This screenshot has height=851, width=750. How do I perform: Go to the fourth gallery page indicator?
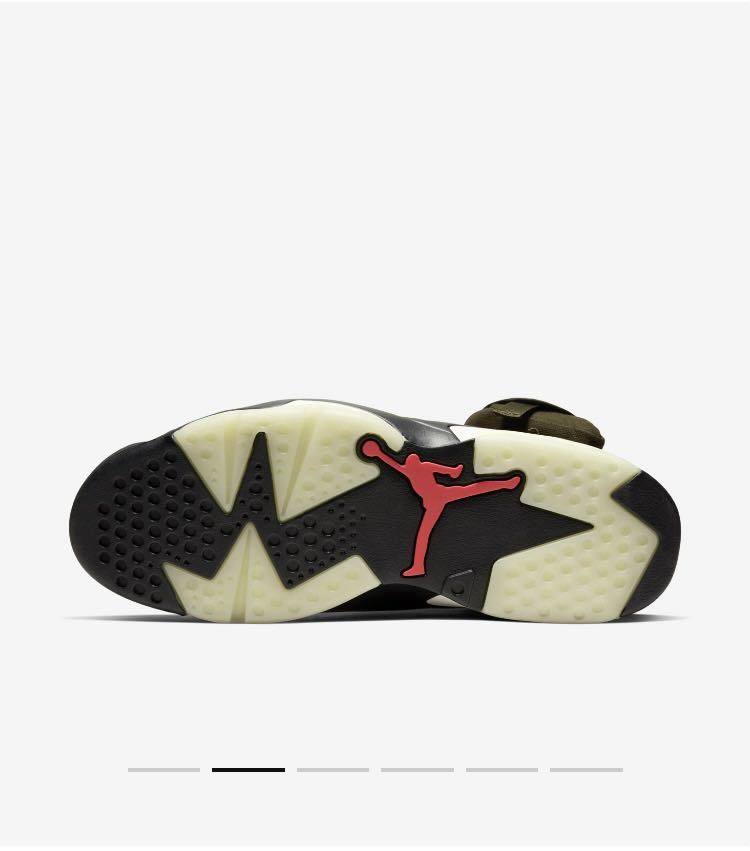(417, 769)
